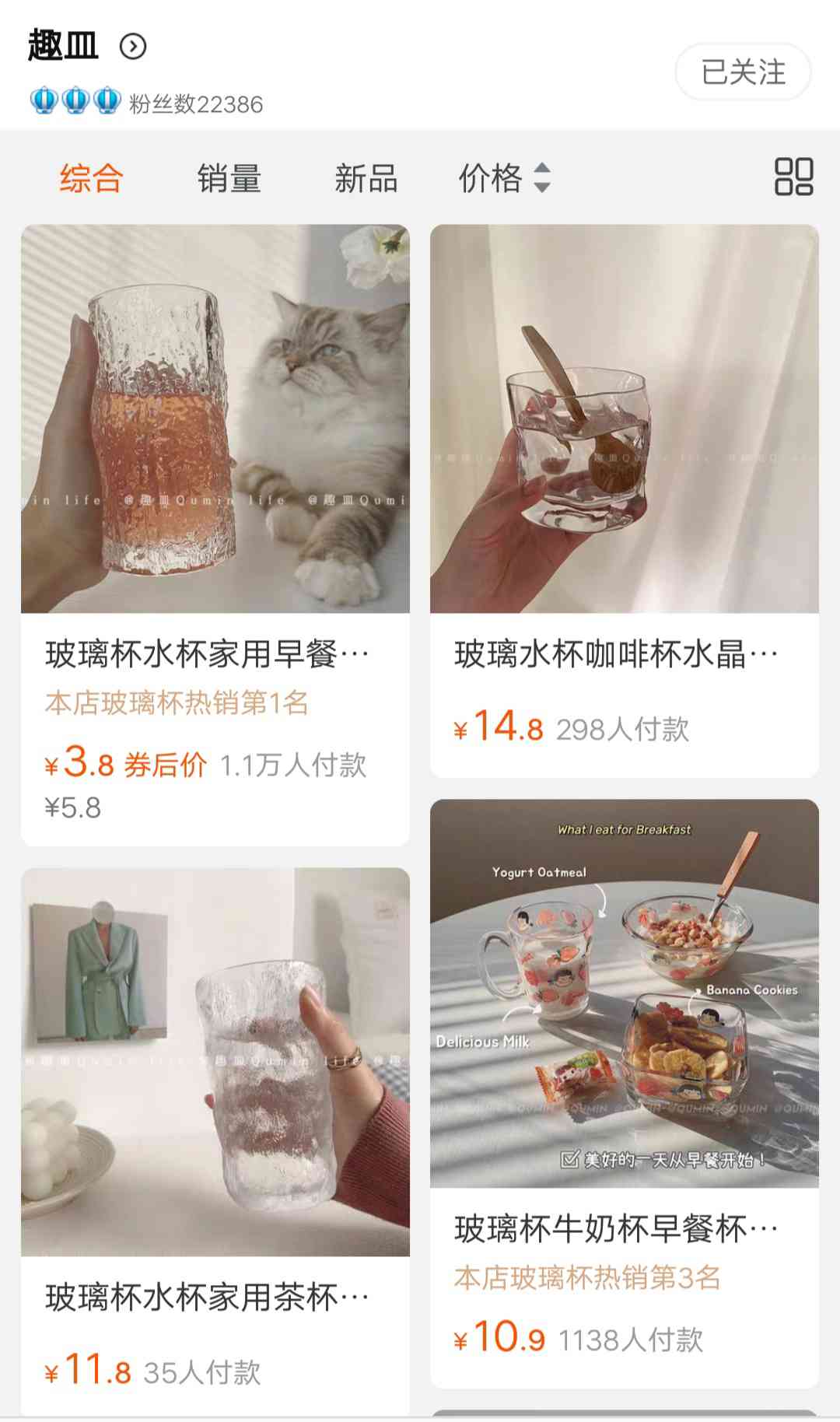Screen dimensions: 840x1422
Task: Tap the 已关注 following button
Action: click(743, 72)
